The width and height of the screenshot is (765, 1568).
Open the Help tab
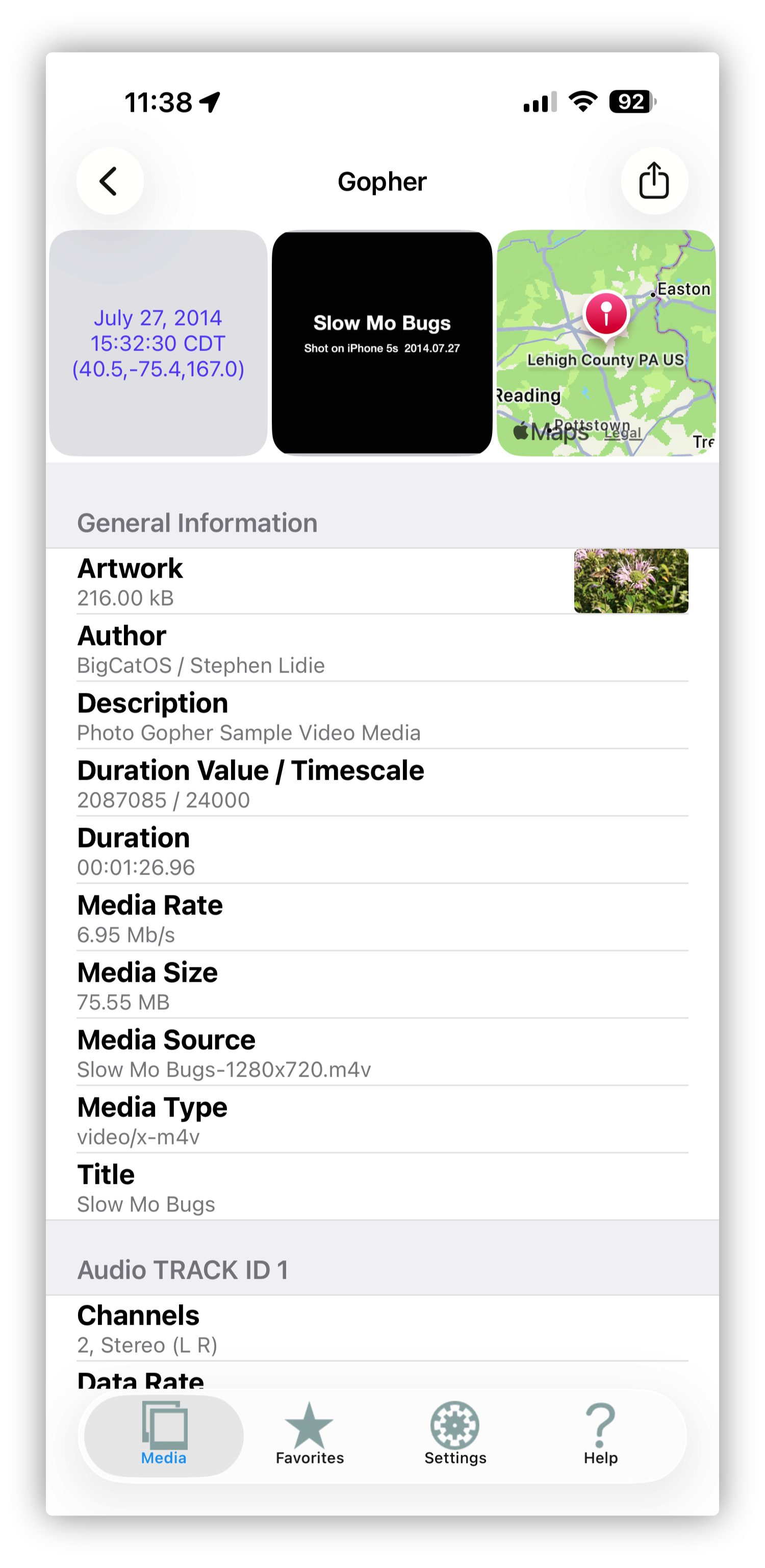point(601,1435)
